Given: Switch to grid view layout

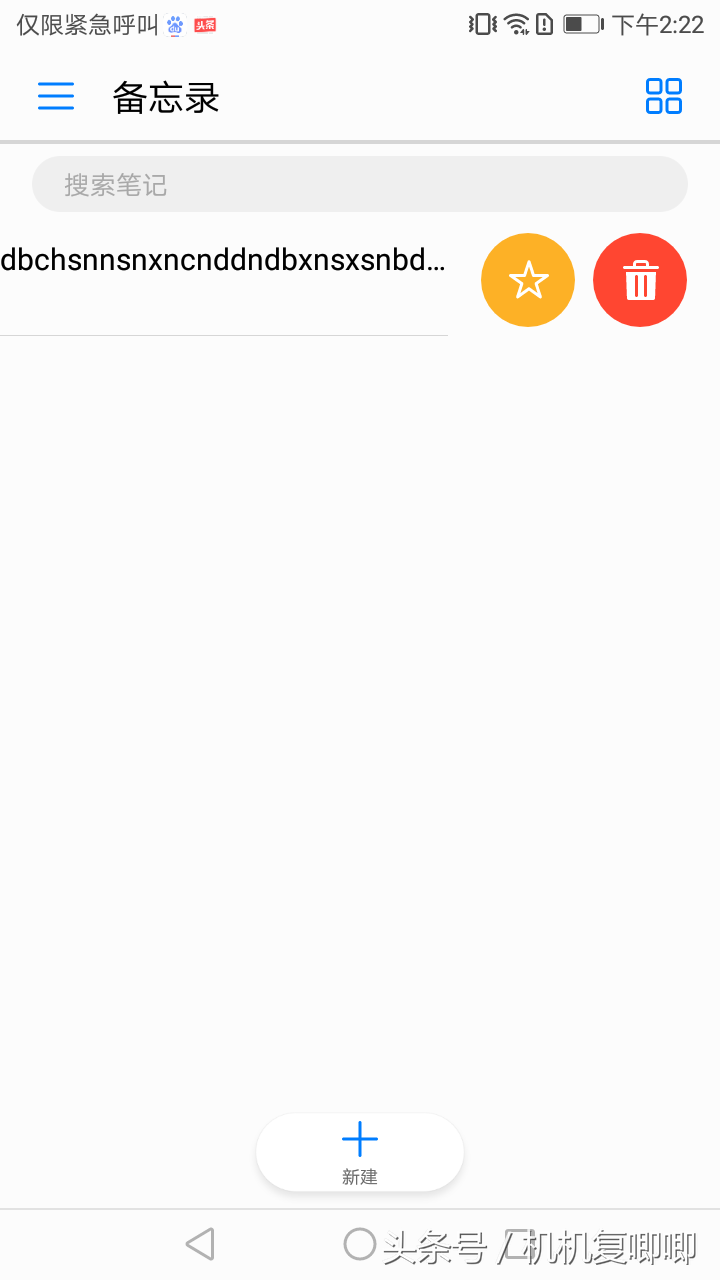Looking at the screenshot, I should (x=663, y=96).
